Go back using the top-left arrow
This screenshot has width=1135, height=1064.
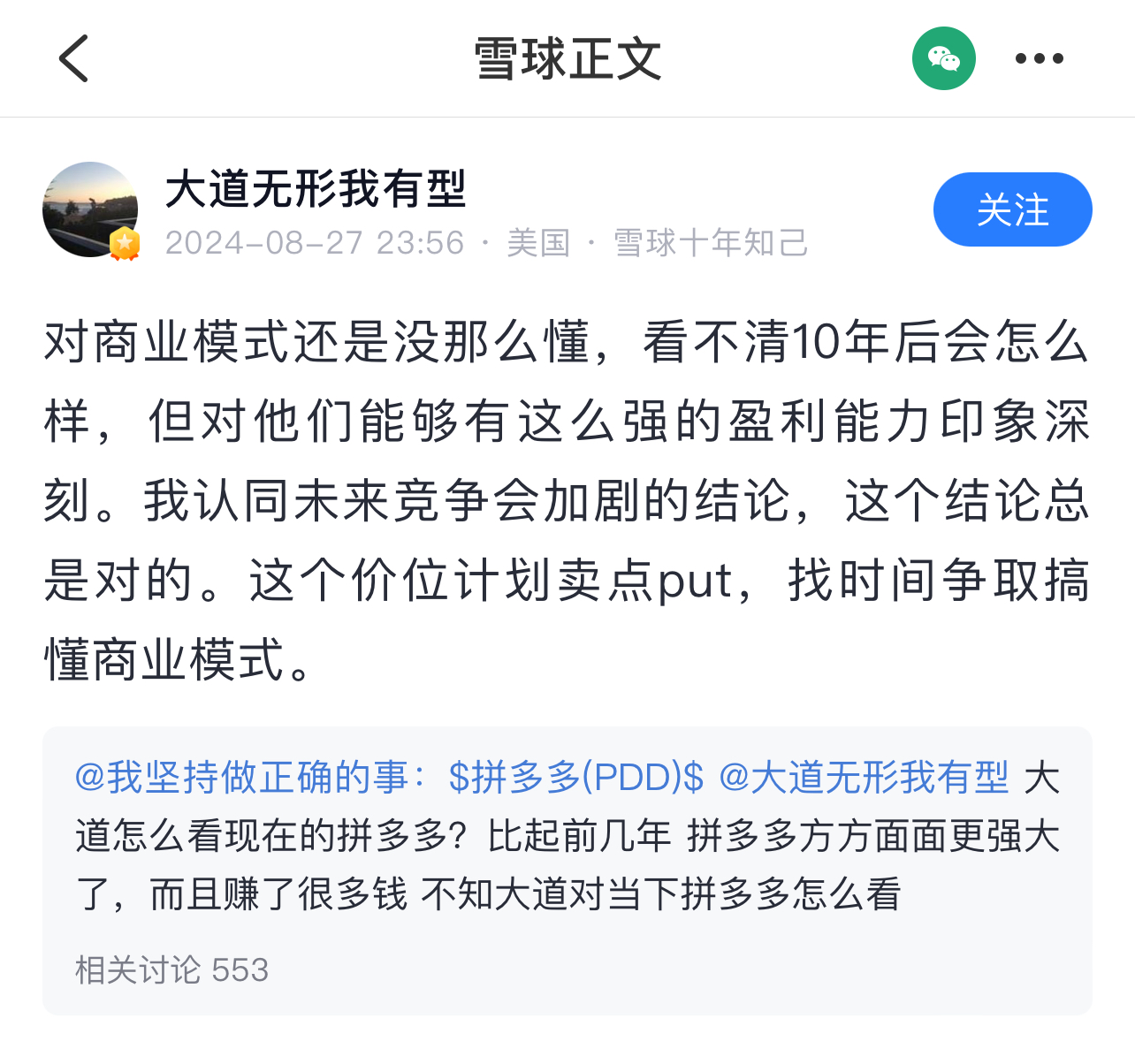(x=74, y=59)
